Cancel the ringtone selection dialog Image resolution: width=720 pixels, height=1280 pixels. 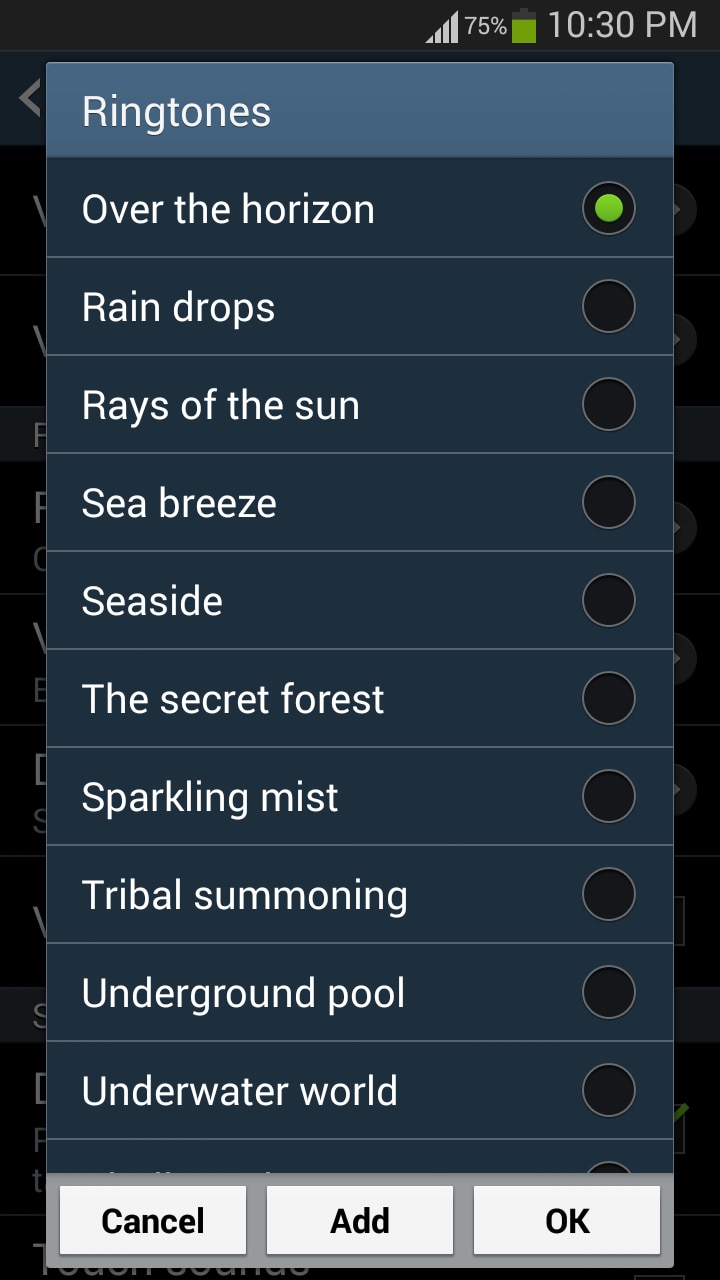tap(153, 1220)
